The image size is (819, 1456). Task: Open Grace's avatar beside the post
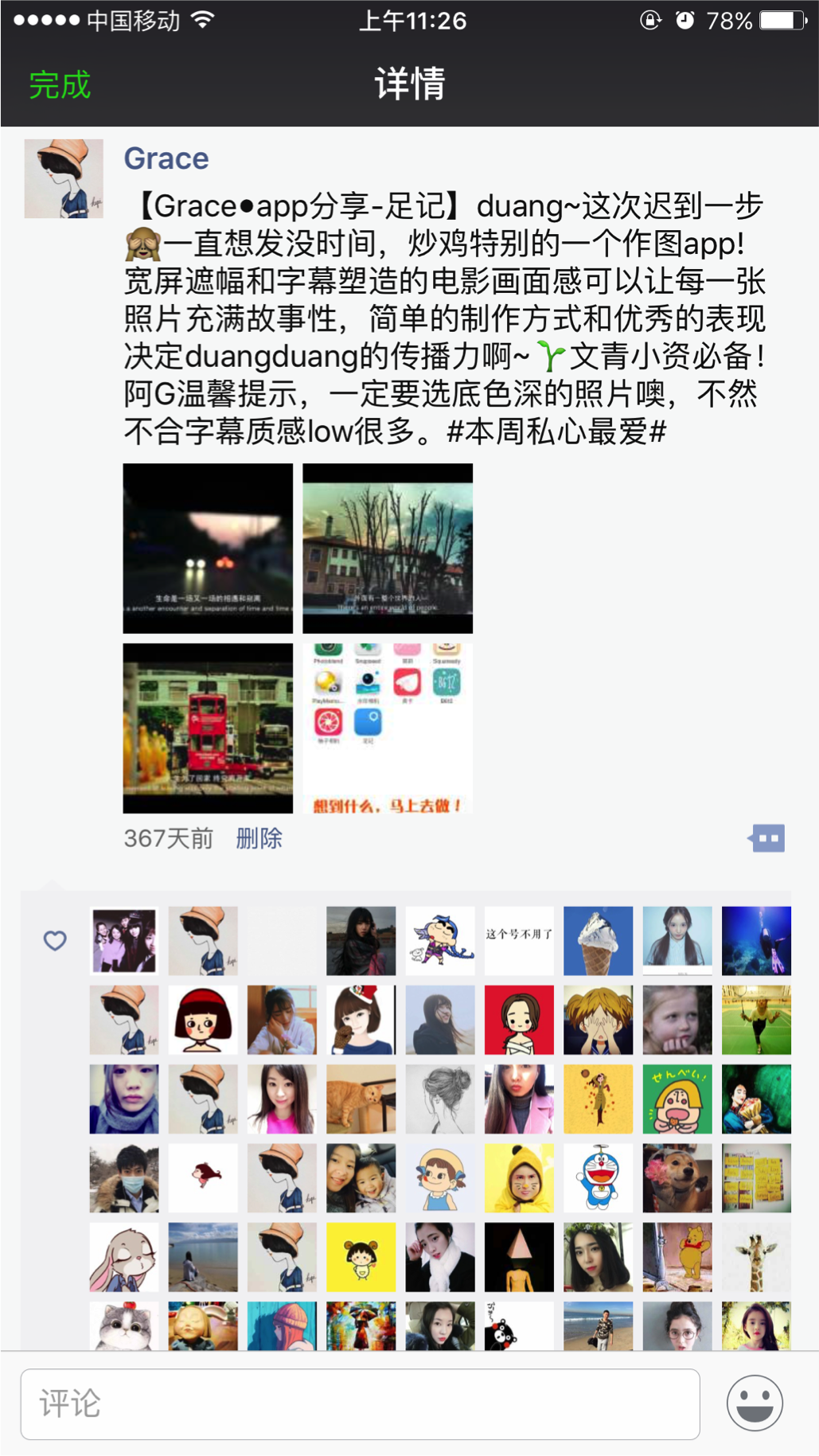point(64,179)
